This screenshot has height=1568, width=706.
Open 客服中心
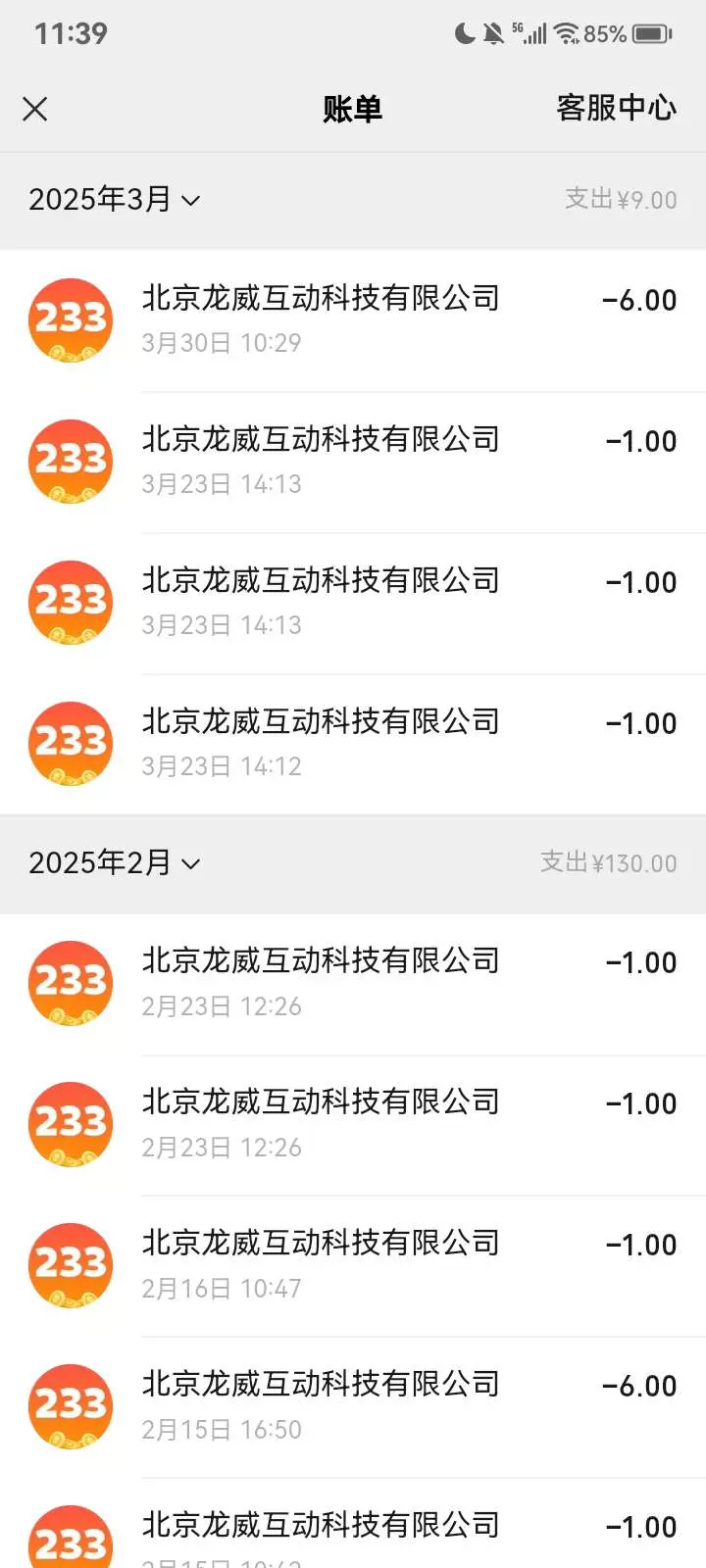[616, 108]
